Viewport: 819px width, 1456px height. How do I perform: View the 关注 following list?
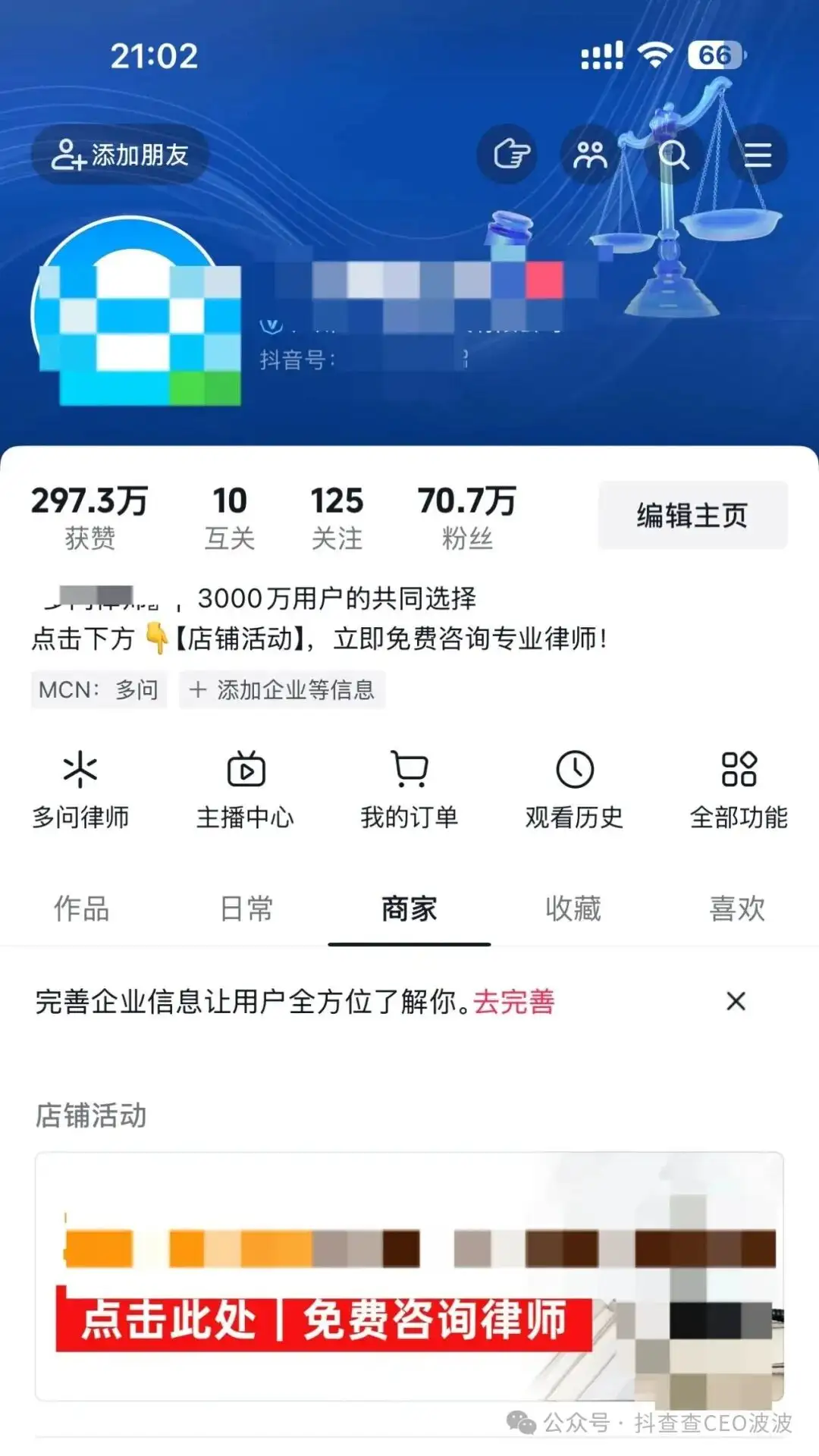tap(337, 517)
